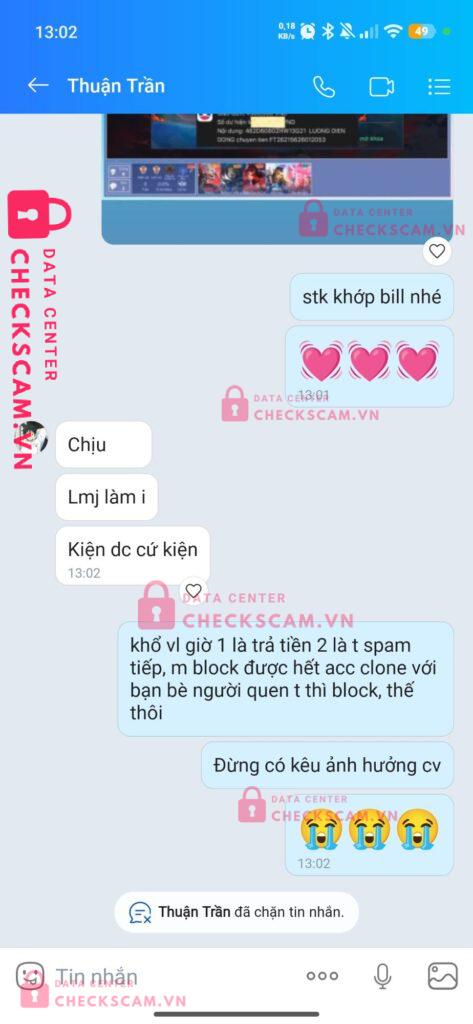Open the chat options list menu
The height and width of the screenshot is (1024, 473).
point(440,87)
